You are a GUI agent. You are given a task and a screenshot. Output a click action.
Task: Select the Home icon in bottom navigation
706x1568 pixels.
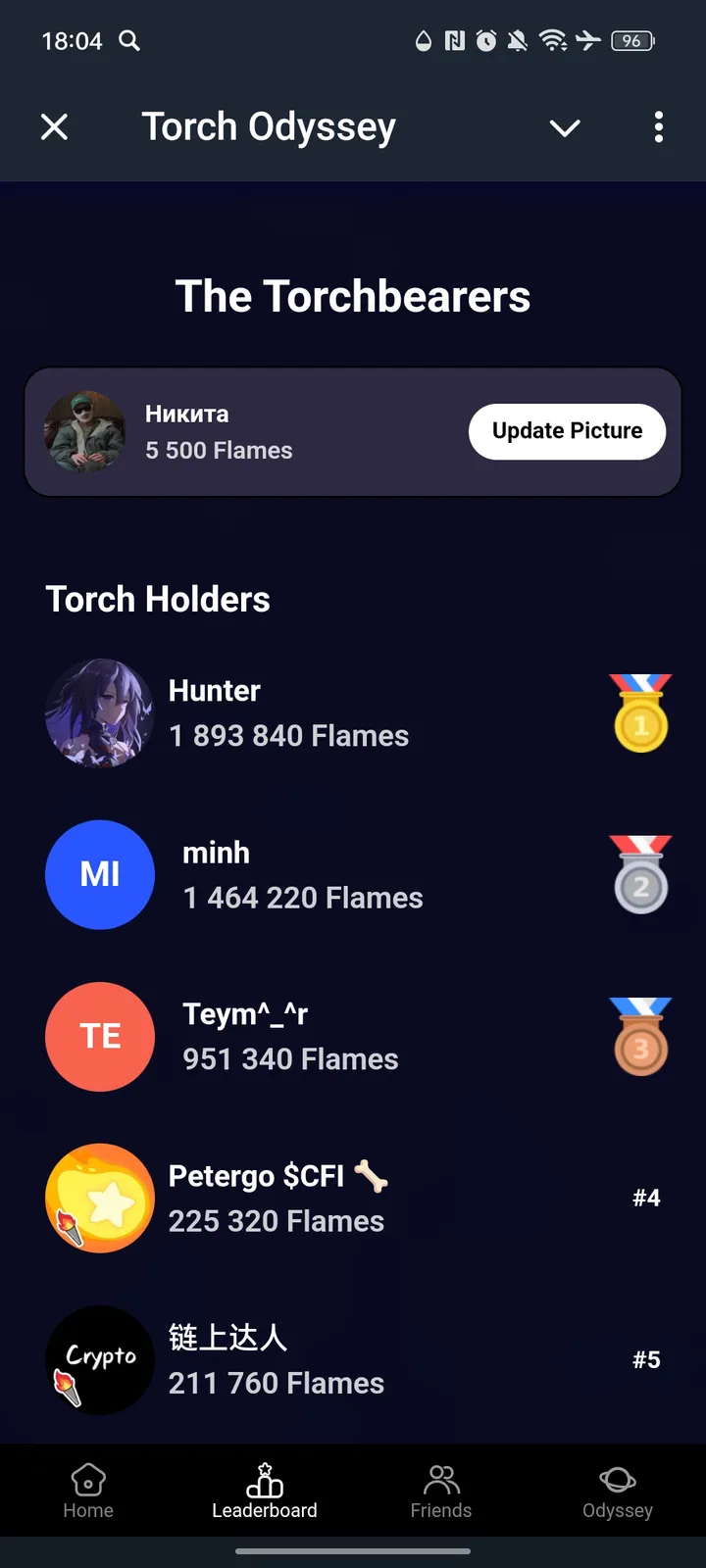[x=88, y=1478]
